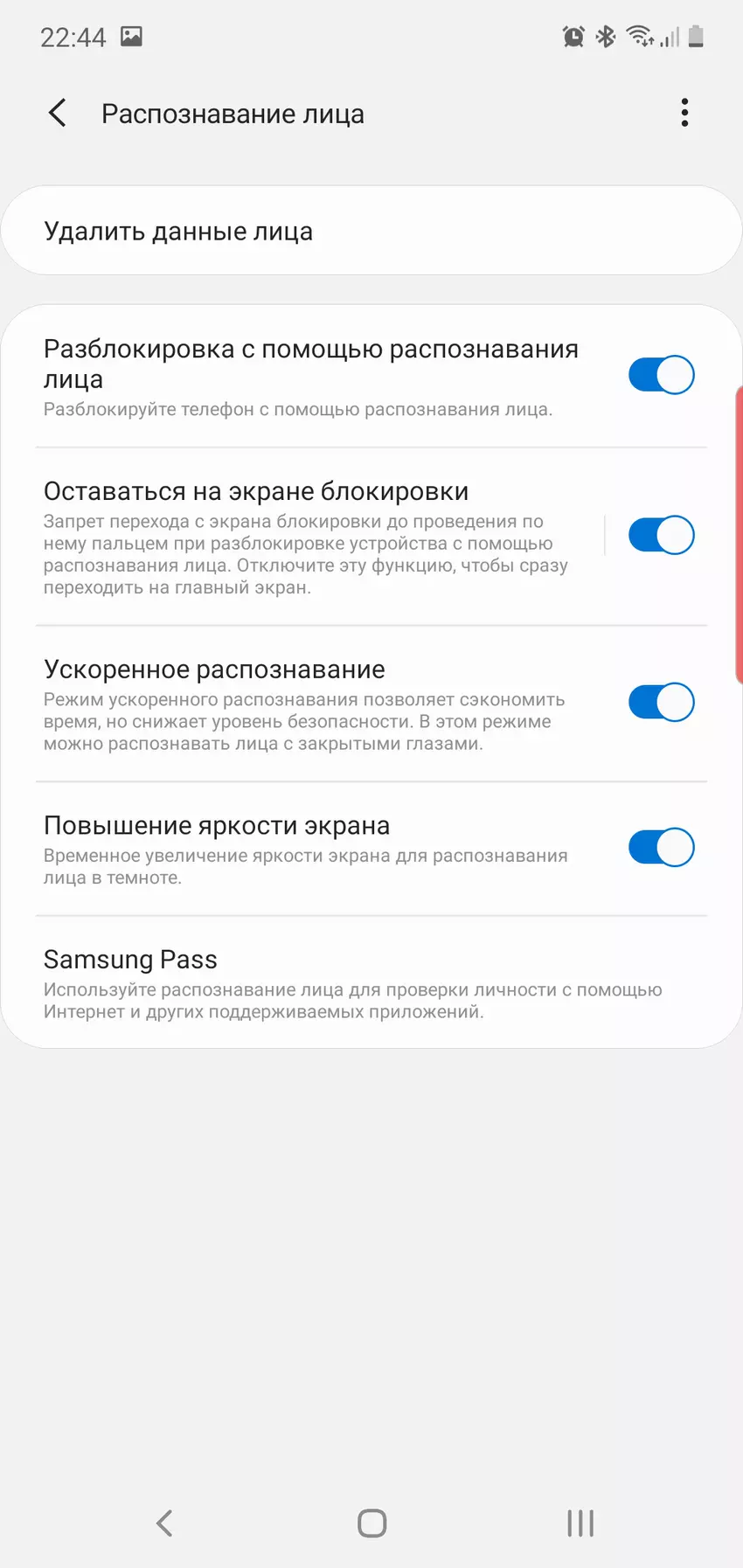Open recent apps from navigation bar

click(x=580, y=1523)
